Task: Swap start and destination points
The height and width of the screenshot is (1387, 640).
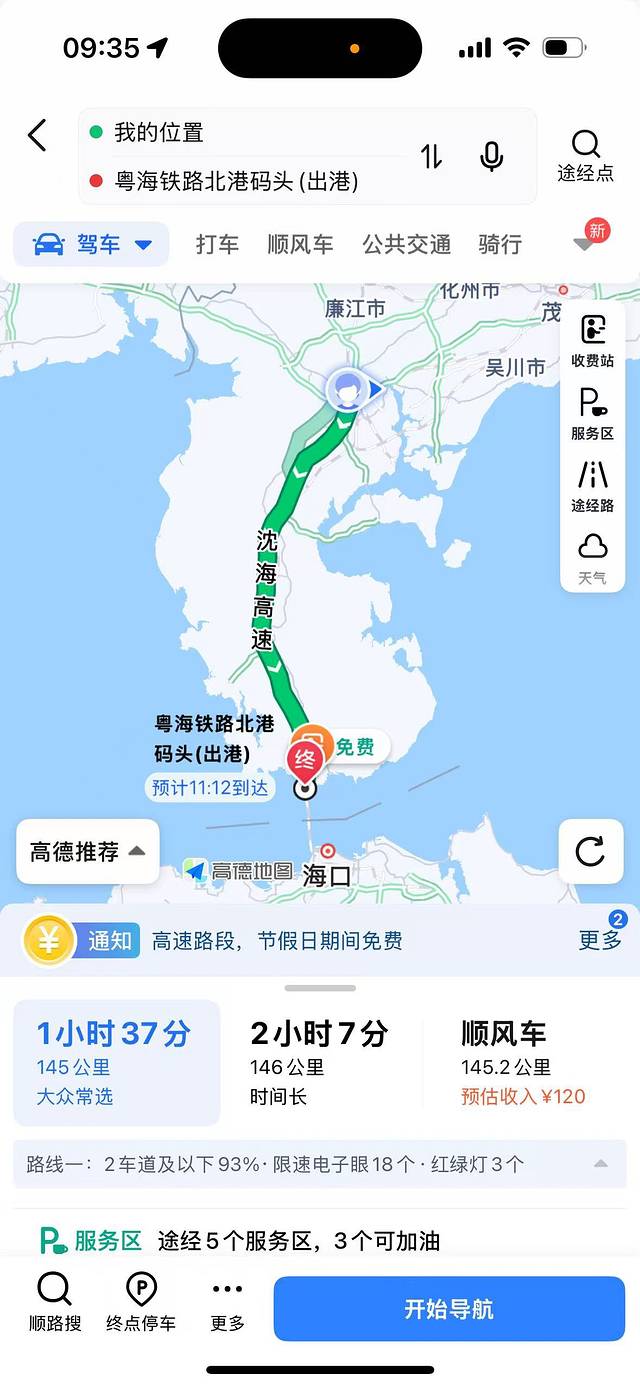Action: pos(431,157)
